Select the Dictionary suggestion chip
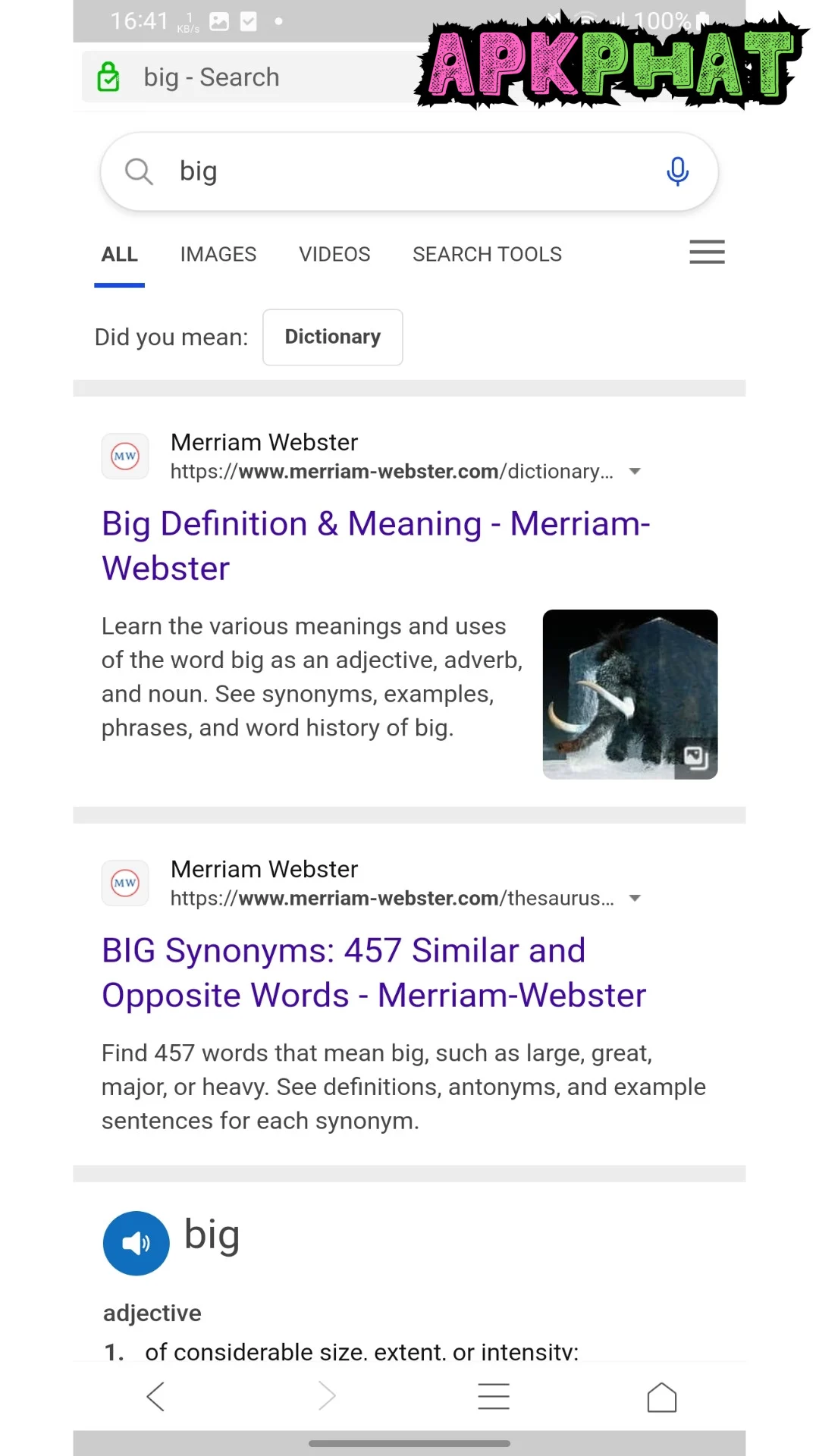 point(332,337)
